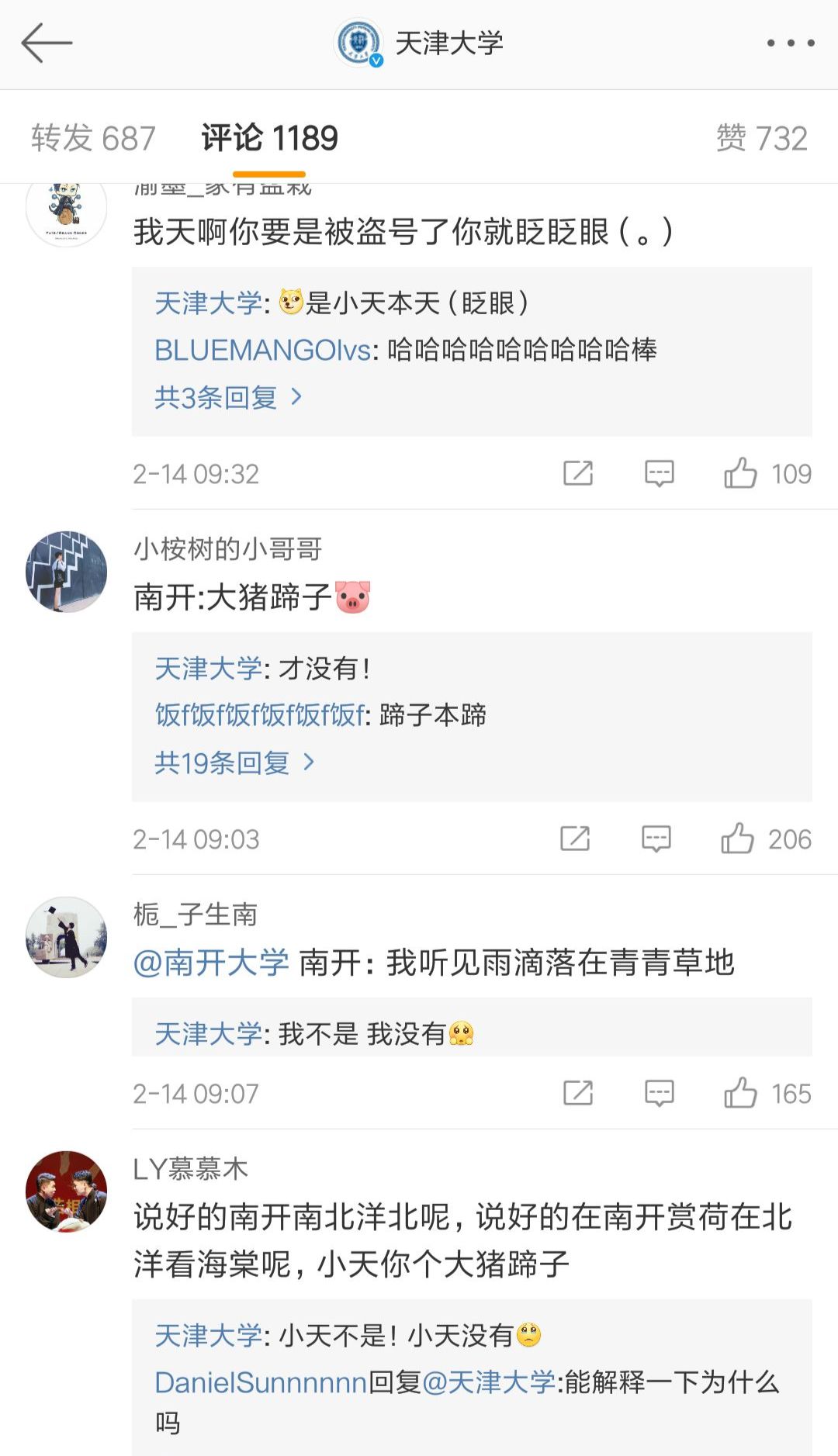Like the comment posted 2-14 09:32
838x1456 pixels.
(741, 473)
